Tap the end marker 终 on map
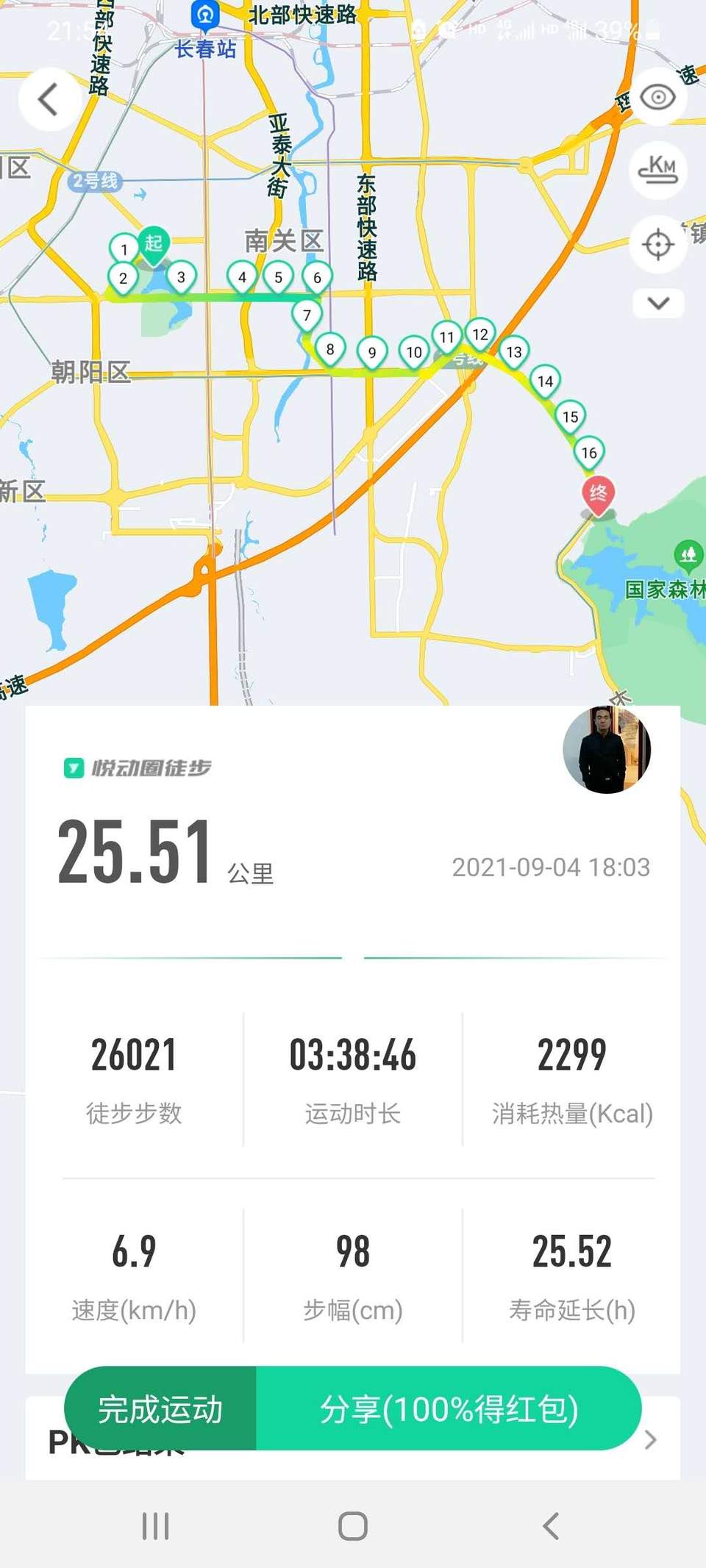Image resolution: width=706 pixels, height=1568 pixels. coord(598,493)
